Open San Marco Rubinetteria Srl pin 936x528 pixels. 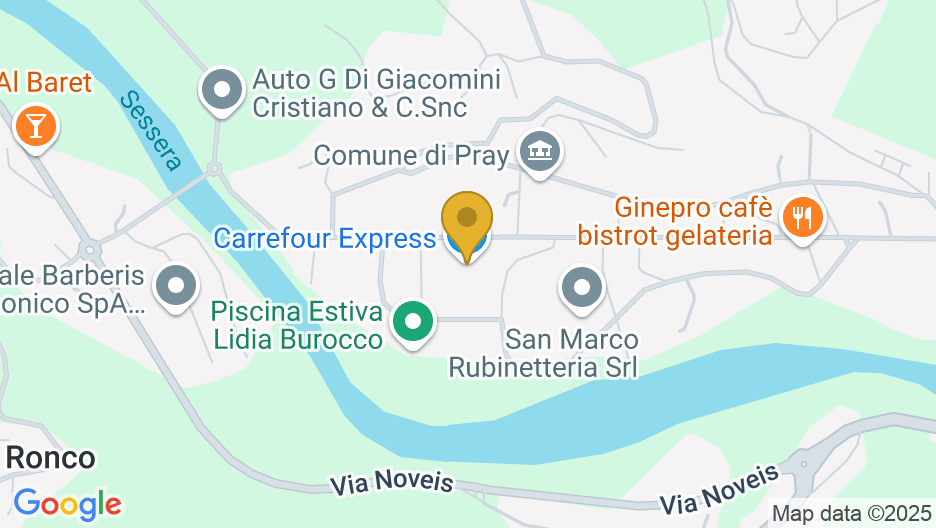582,289
